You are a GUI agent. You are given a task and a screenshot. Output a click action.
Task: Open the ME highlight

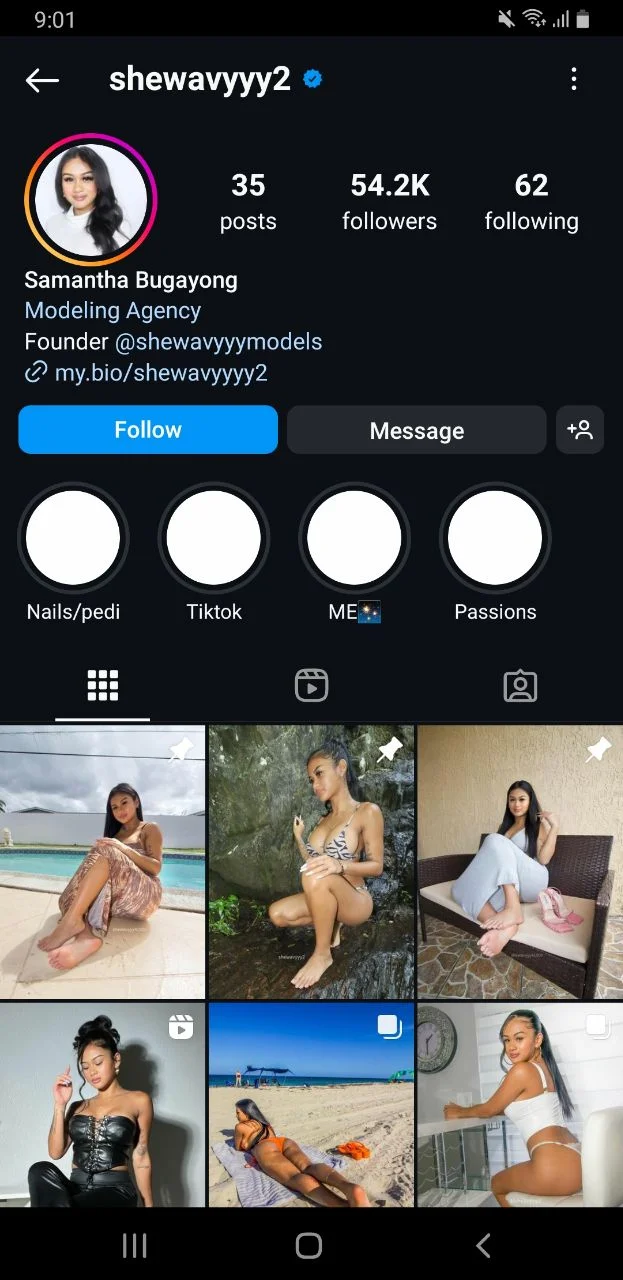click(355, 553)
